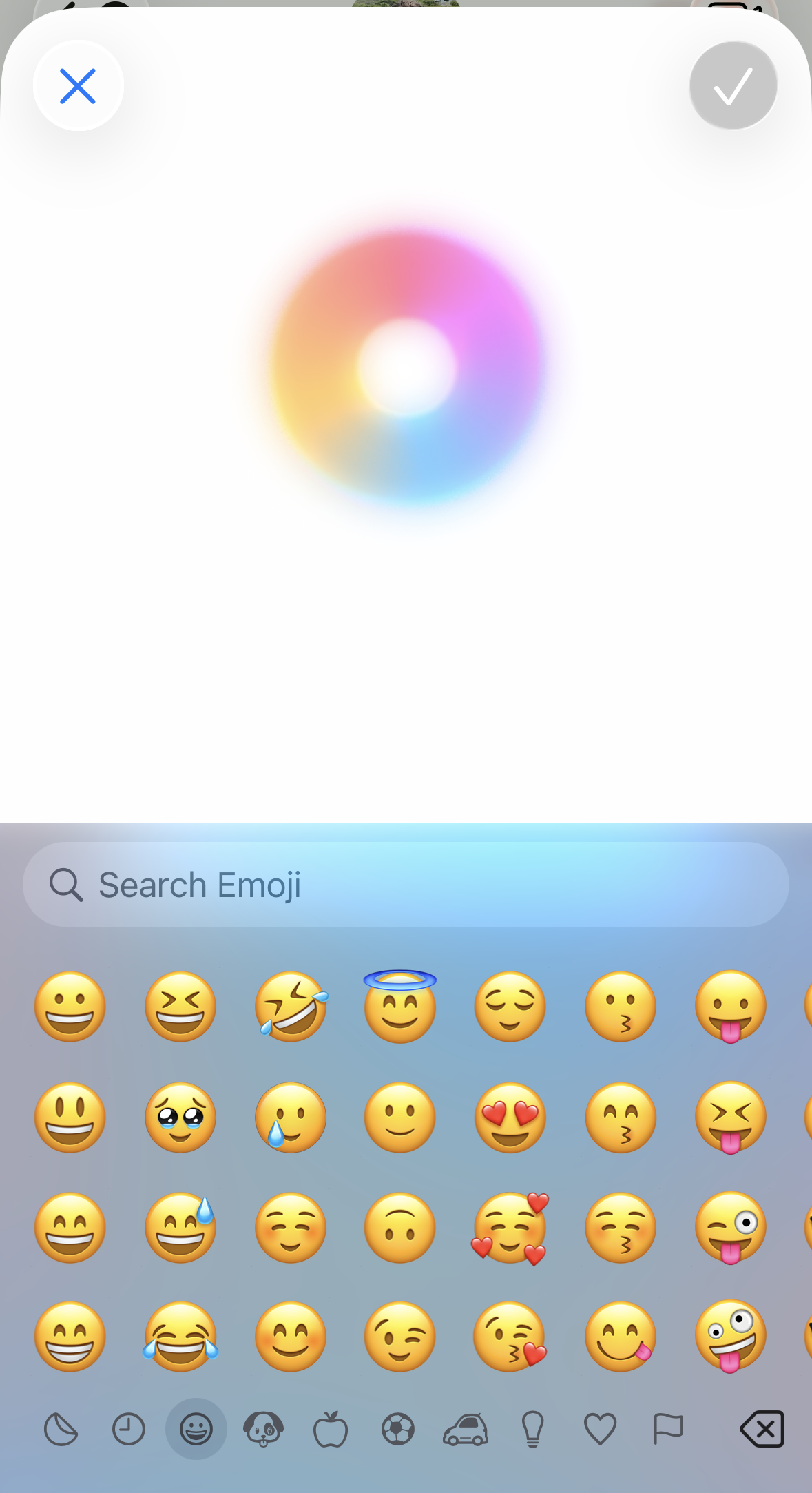Choose the smiling face with three hearts
This screenshot has width=812, height=1493.
(510, 1227)
